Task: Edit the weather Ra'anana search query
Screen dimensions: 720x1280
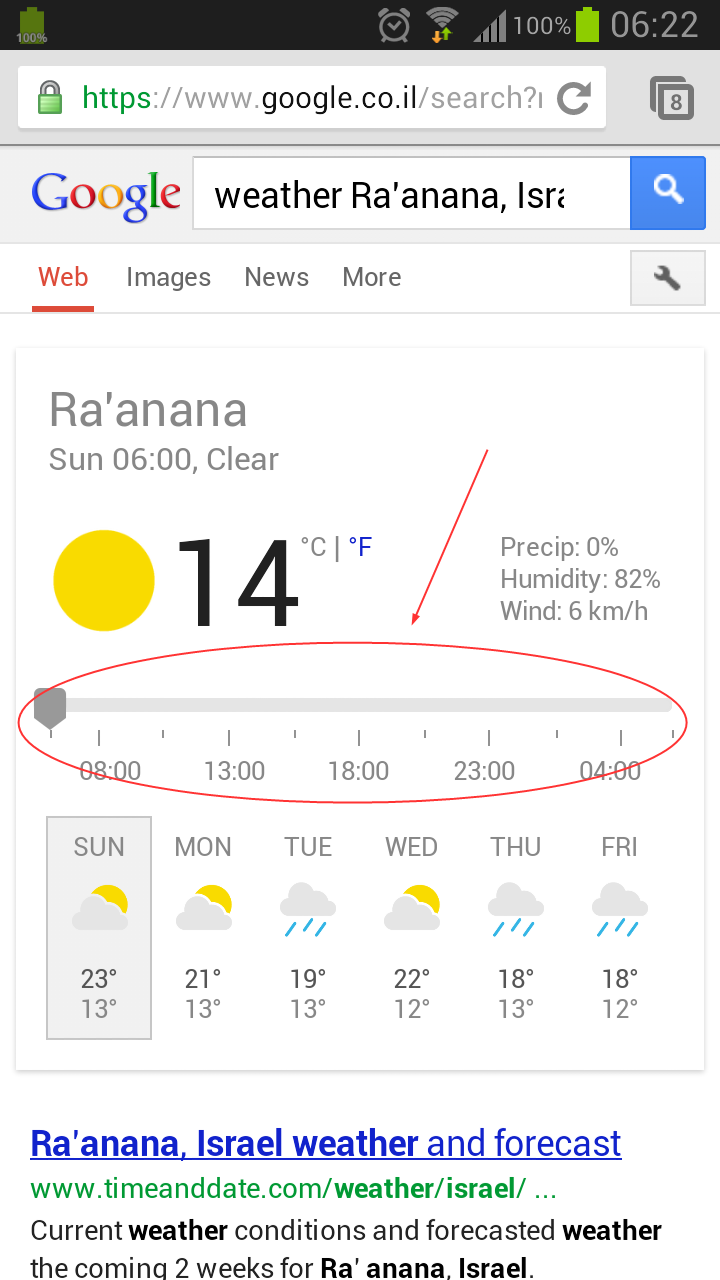Action: click(x=411, y=194)
